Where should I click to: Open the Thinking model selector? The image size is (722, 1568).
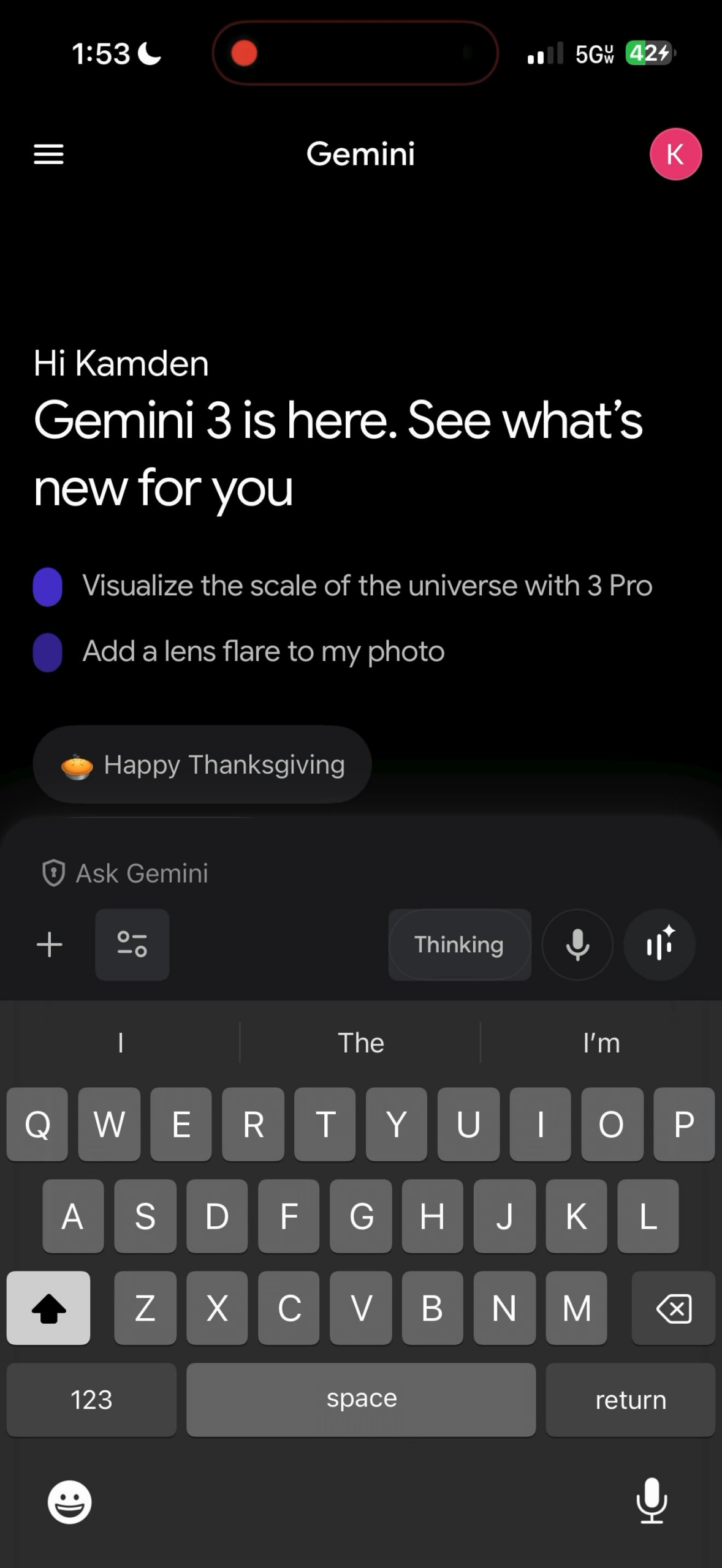pyautogui.click(x=459, y=944)
